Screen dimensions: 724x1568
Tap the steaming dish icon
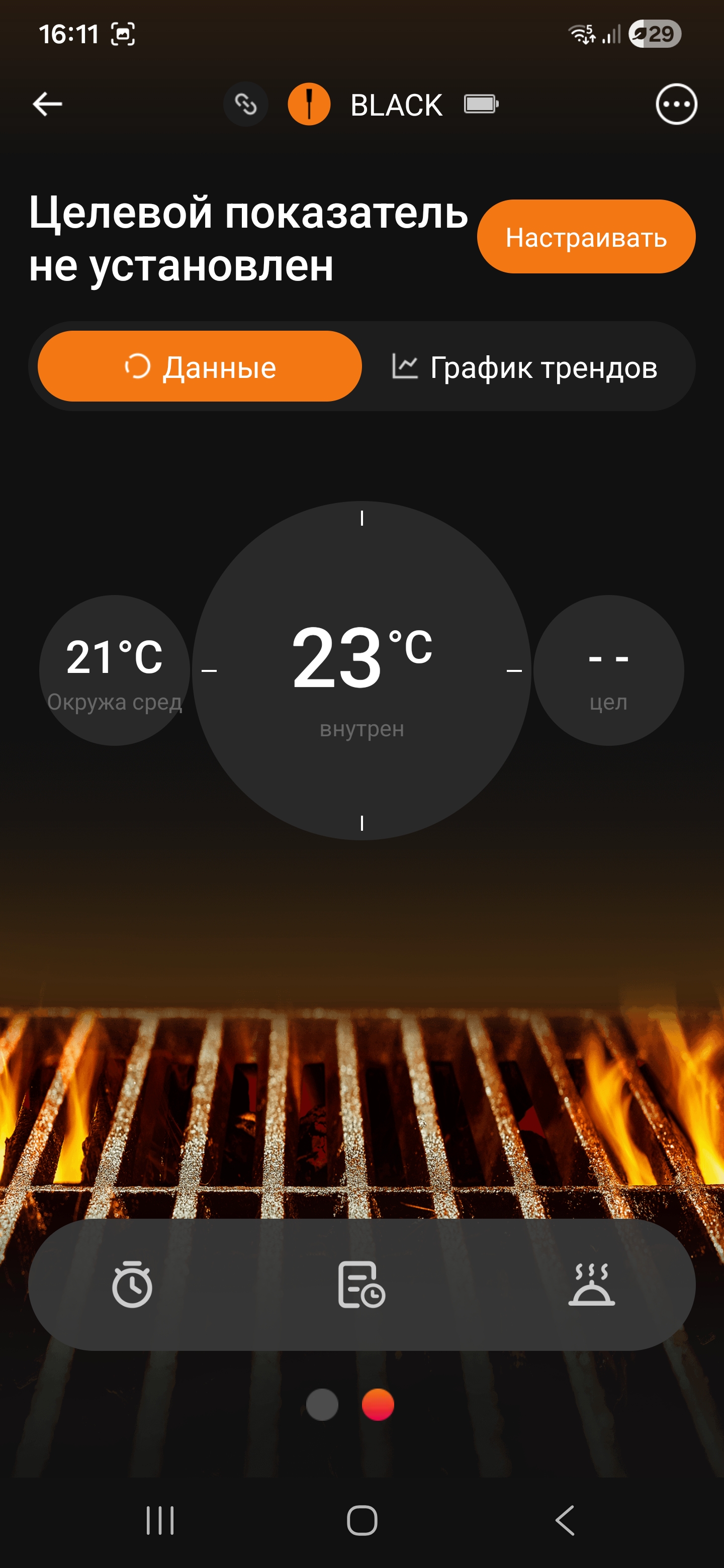[x=591, y=1285]
